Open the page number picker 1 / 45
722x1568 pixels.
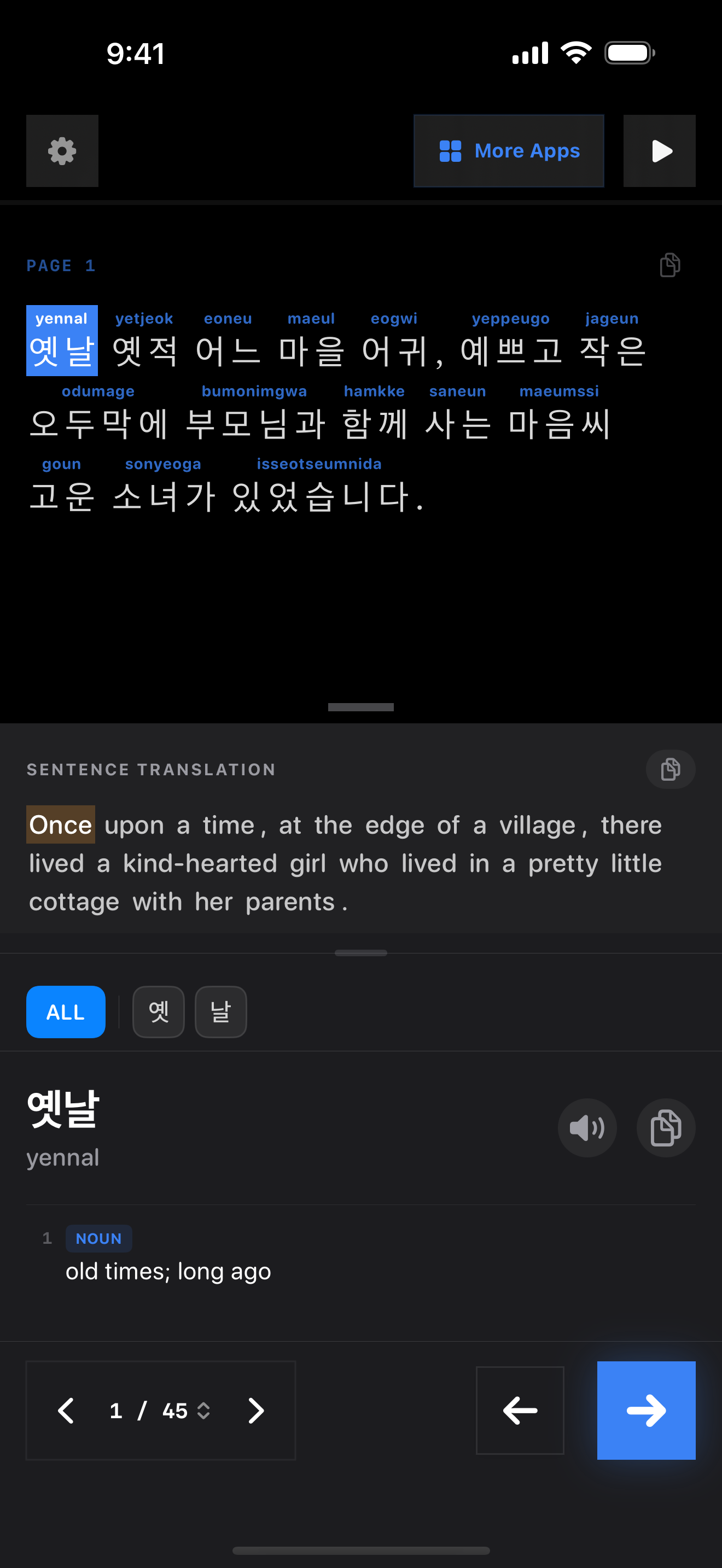[x=160, y=1411]
